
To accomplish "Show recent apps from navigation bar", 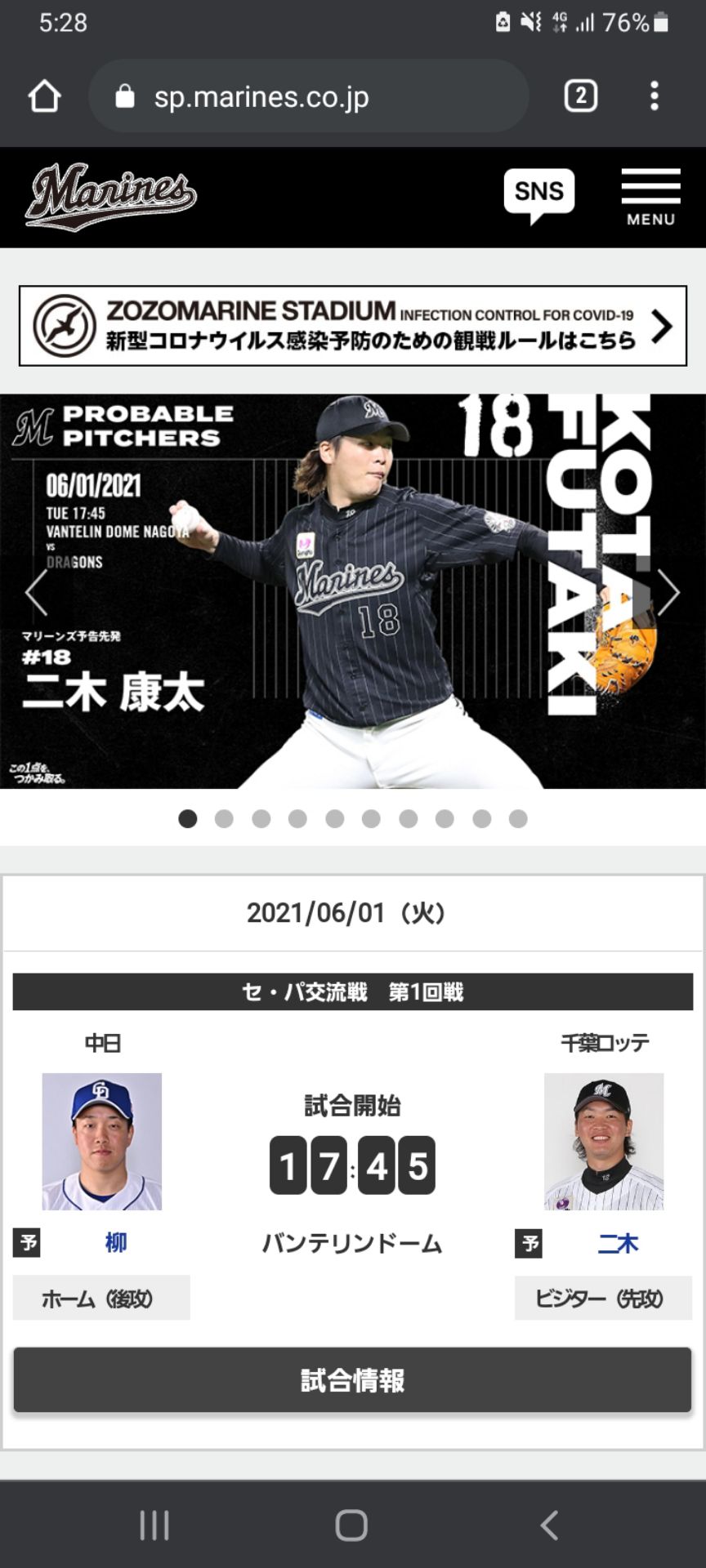I will tap(154, 1525).
